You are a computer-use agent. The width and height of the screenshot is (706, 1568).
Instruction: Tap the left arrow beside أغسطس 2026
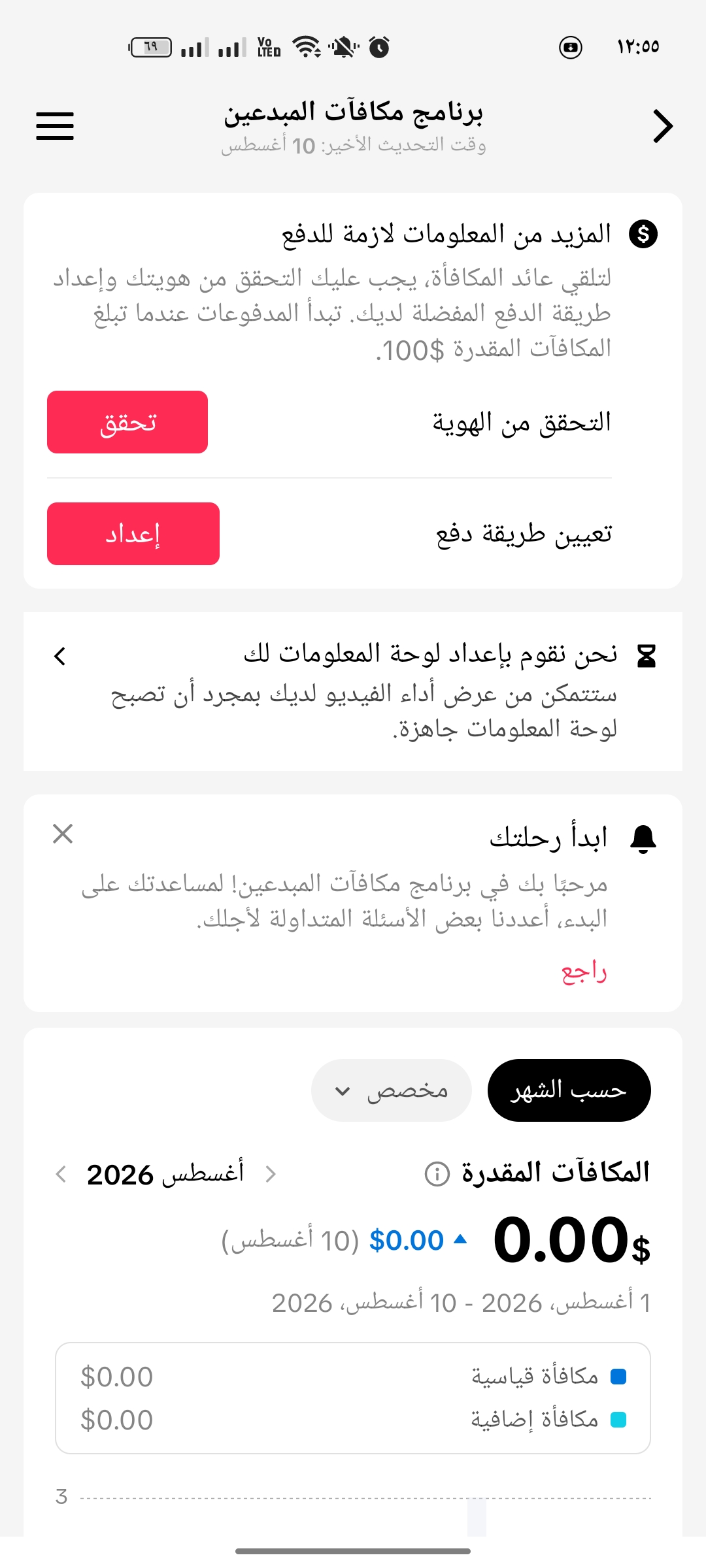pos(61,1174)
